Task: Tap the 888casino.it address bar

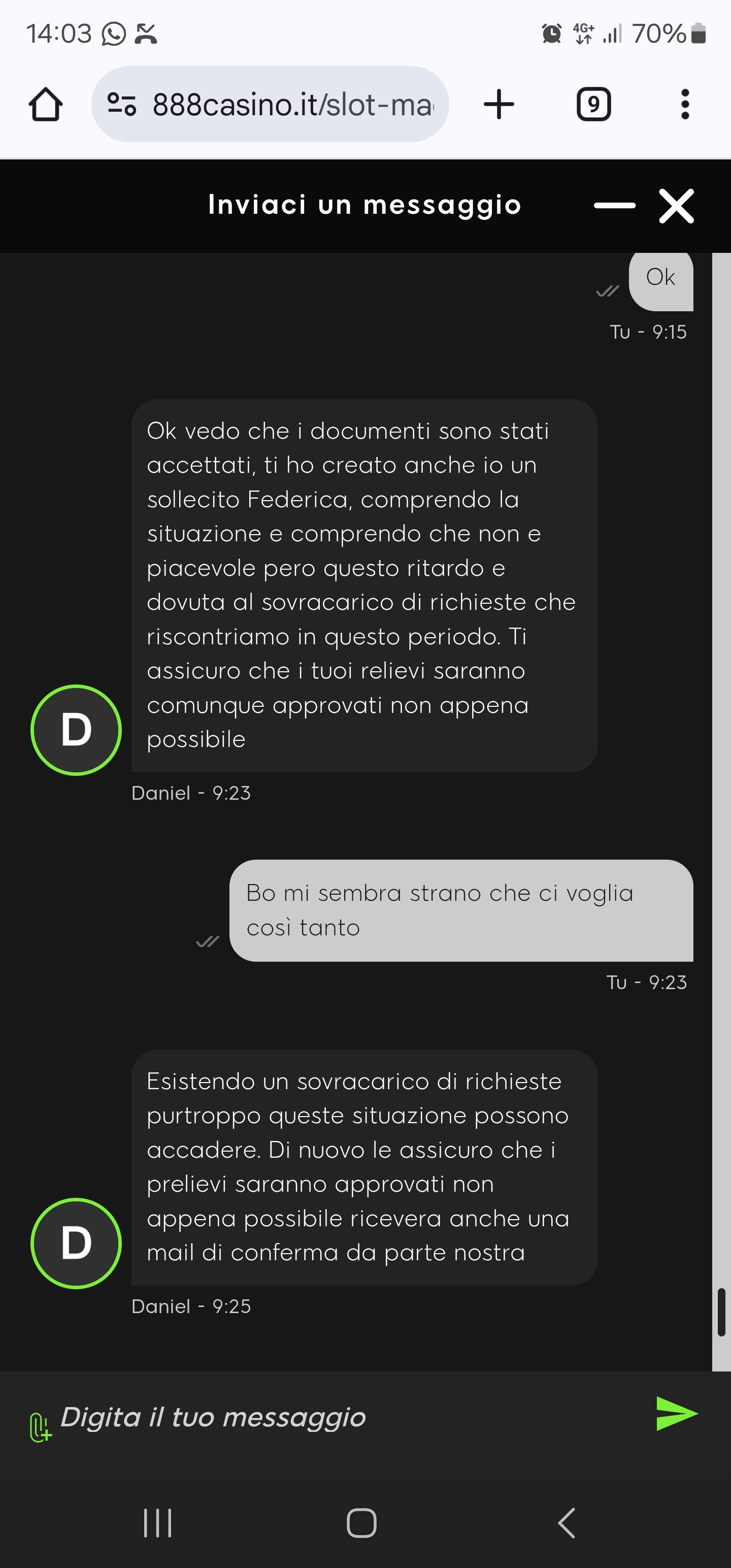Action: 292,104
